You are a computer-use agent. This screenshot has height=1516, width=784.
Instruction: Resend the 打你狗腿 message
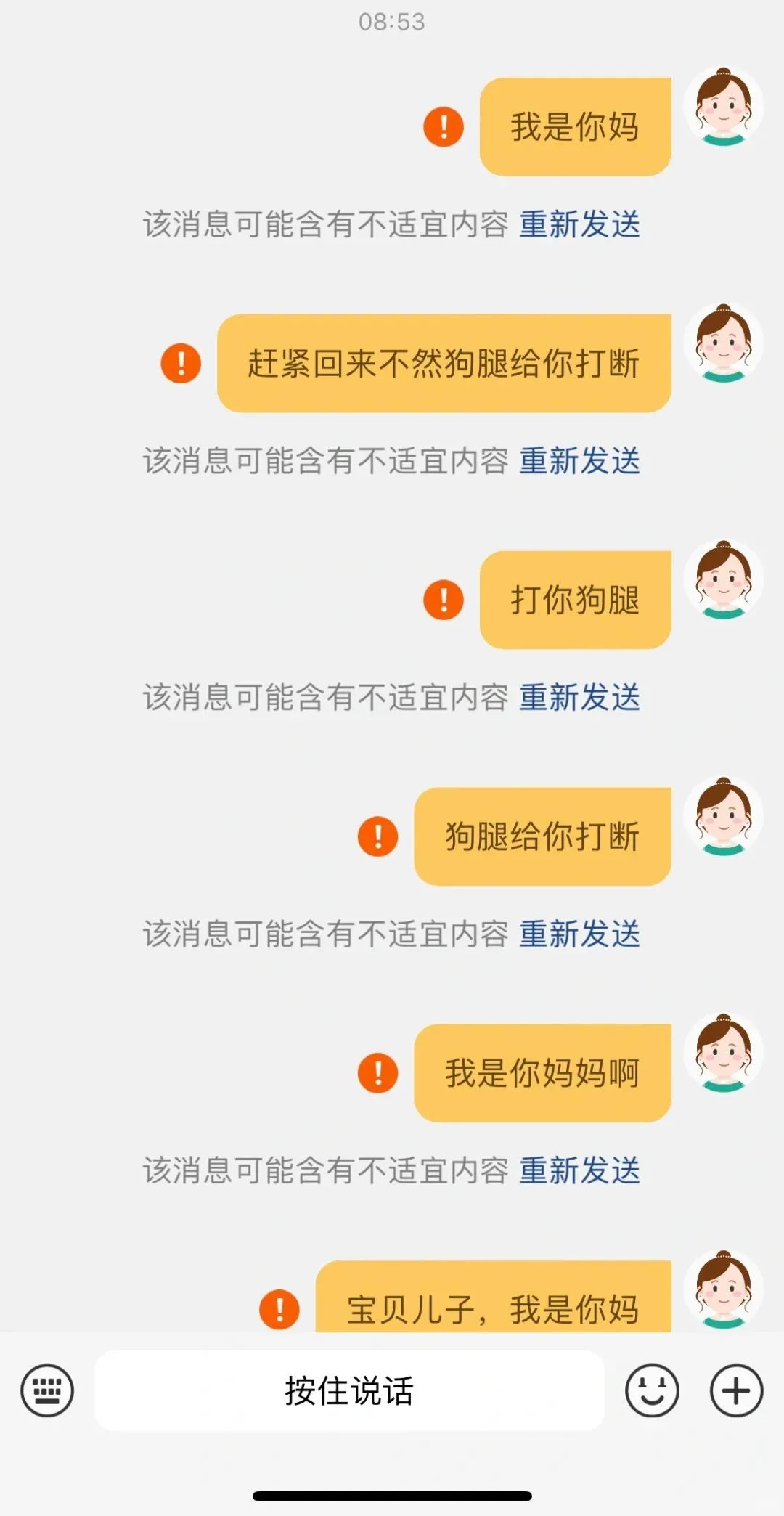pos(579,698)
